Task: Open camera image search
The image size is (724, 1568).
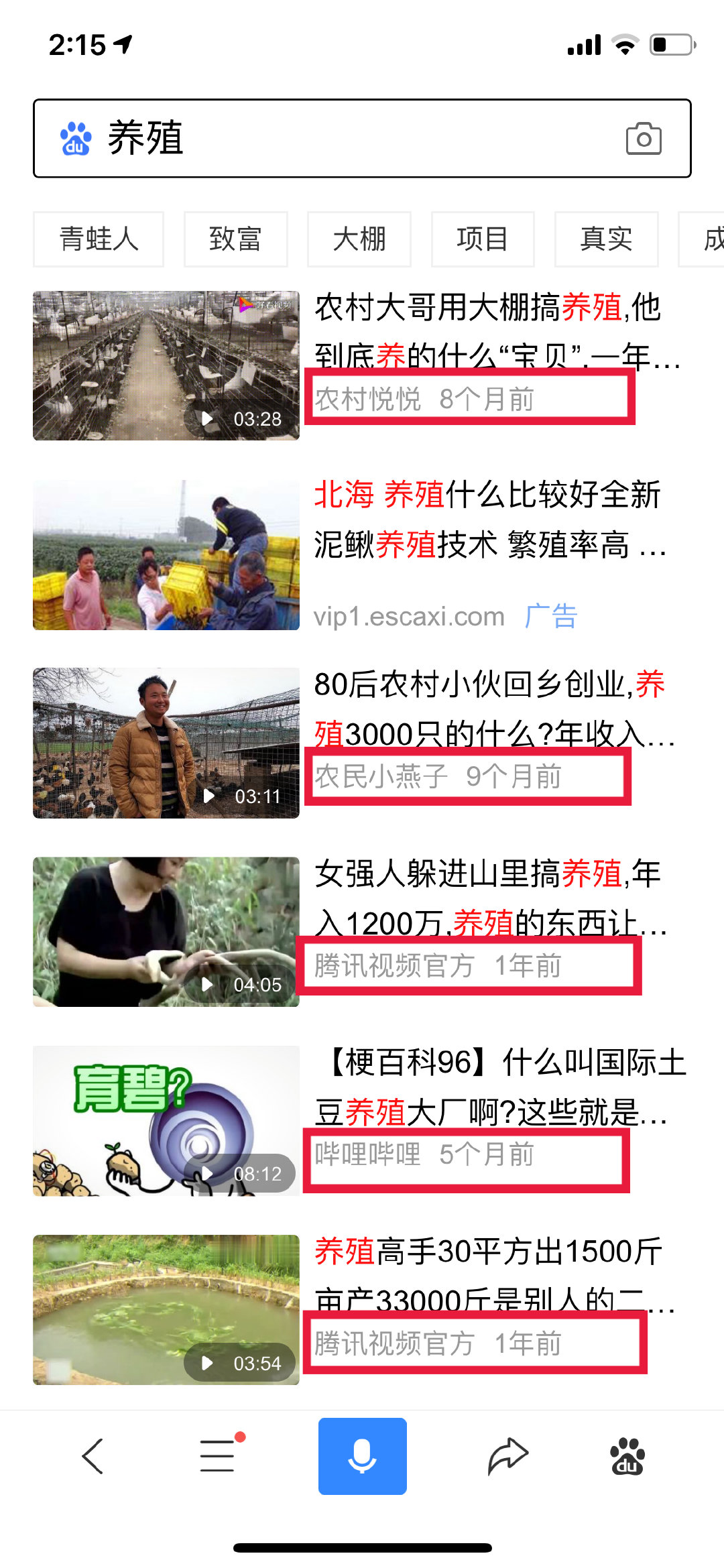Action: click(644, 139)
